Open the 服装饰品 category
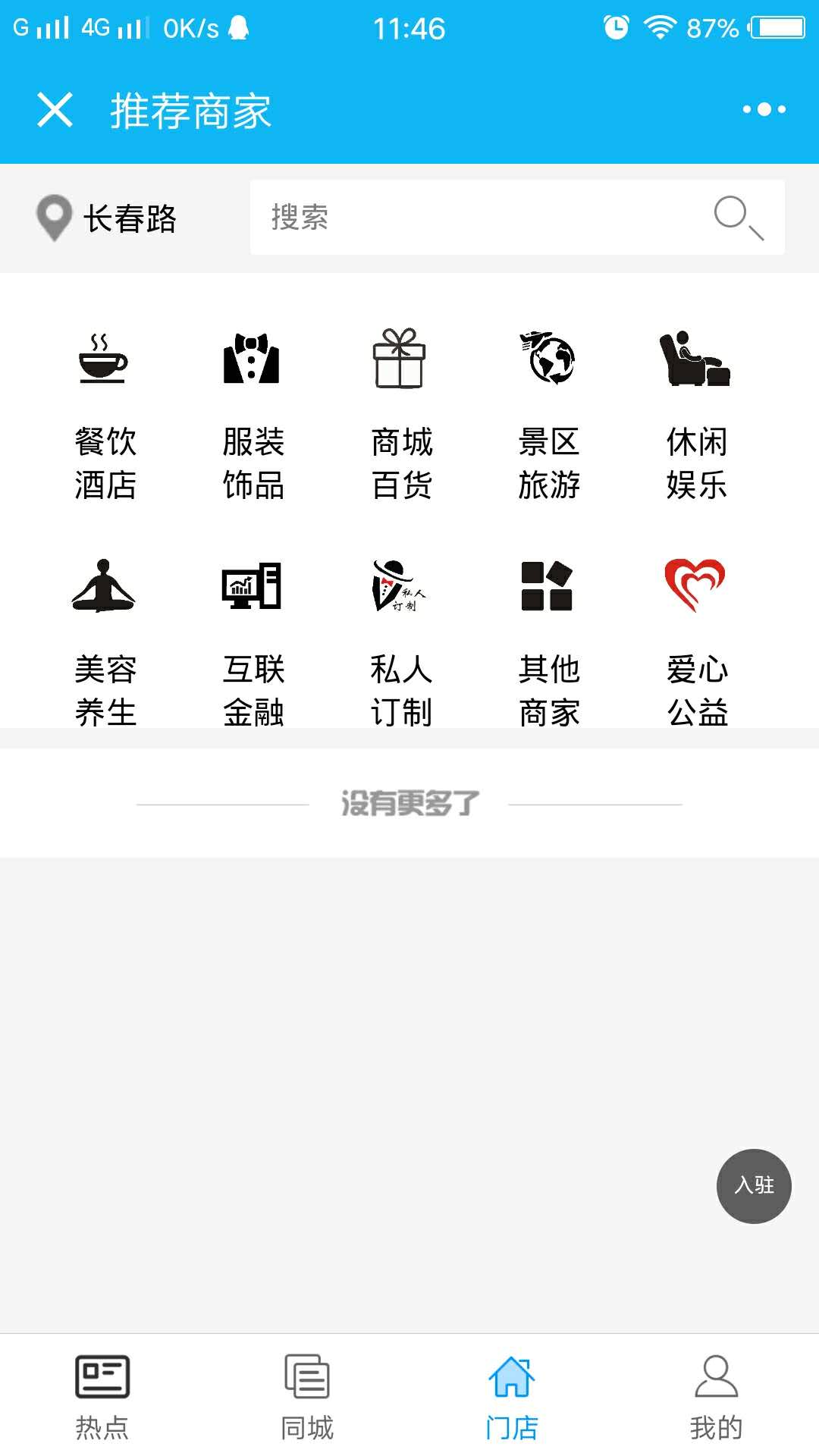 coord(253,414)
